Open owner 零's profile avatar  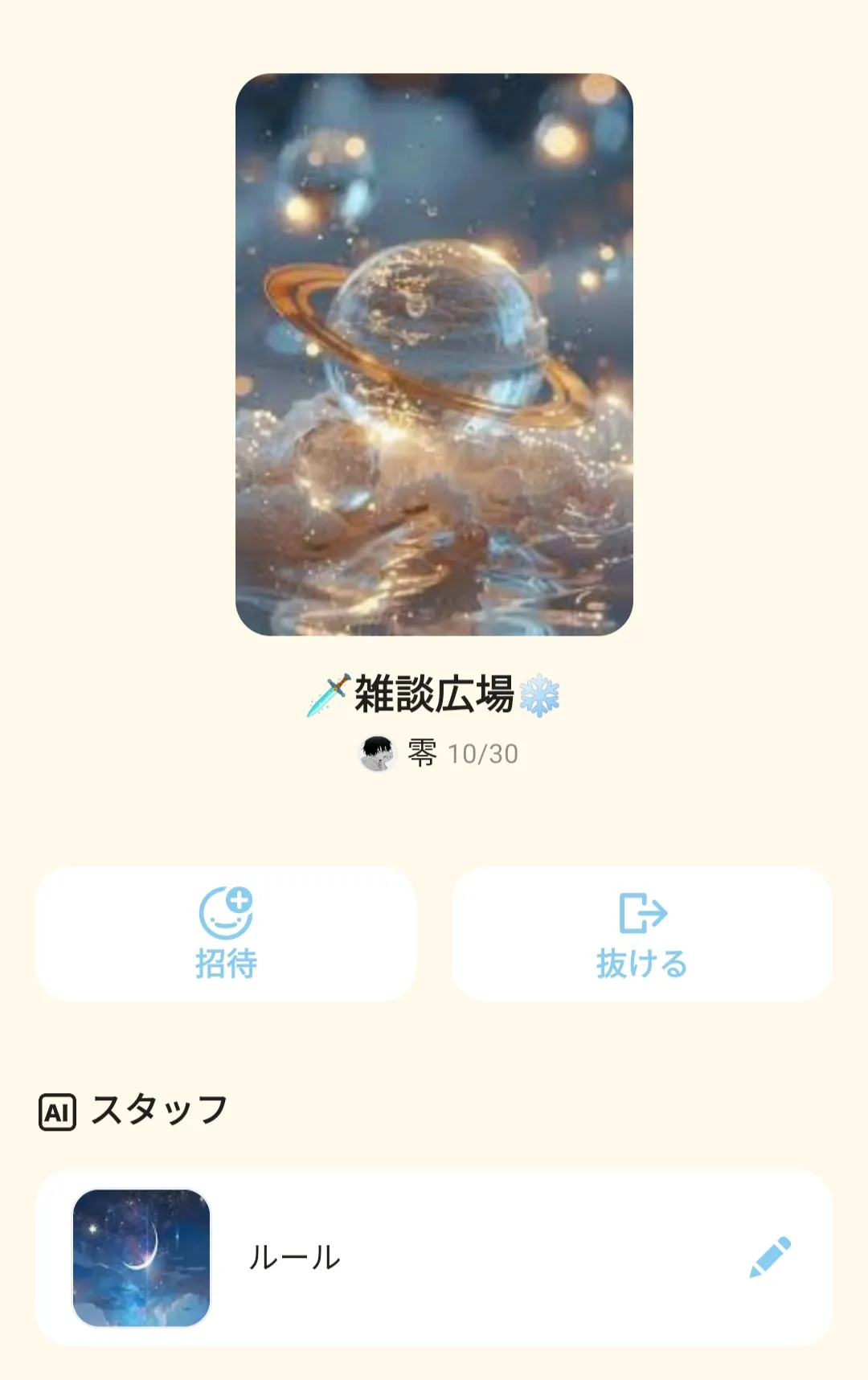tap(376, 754)
